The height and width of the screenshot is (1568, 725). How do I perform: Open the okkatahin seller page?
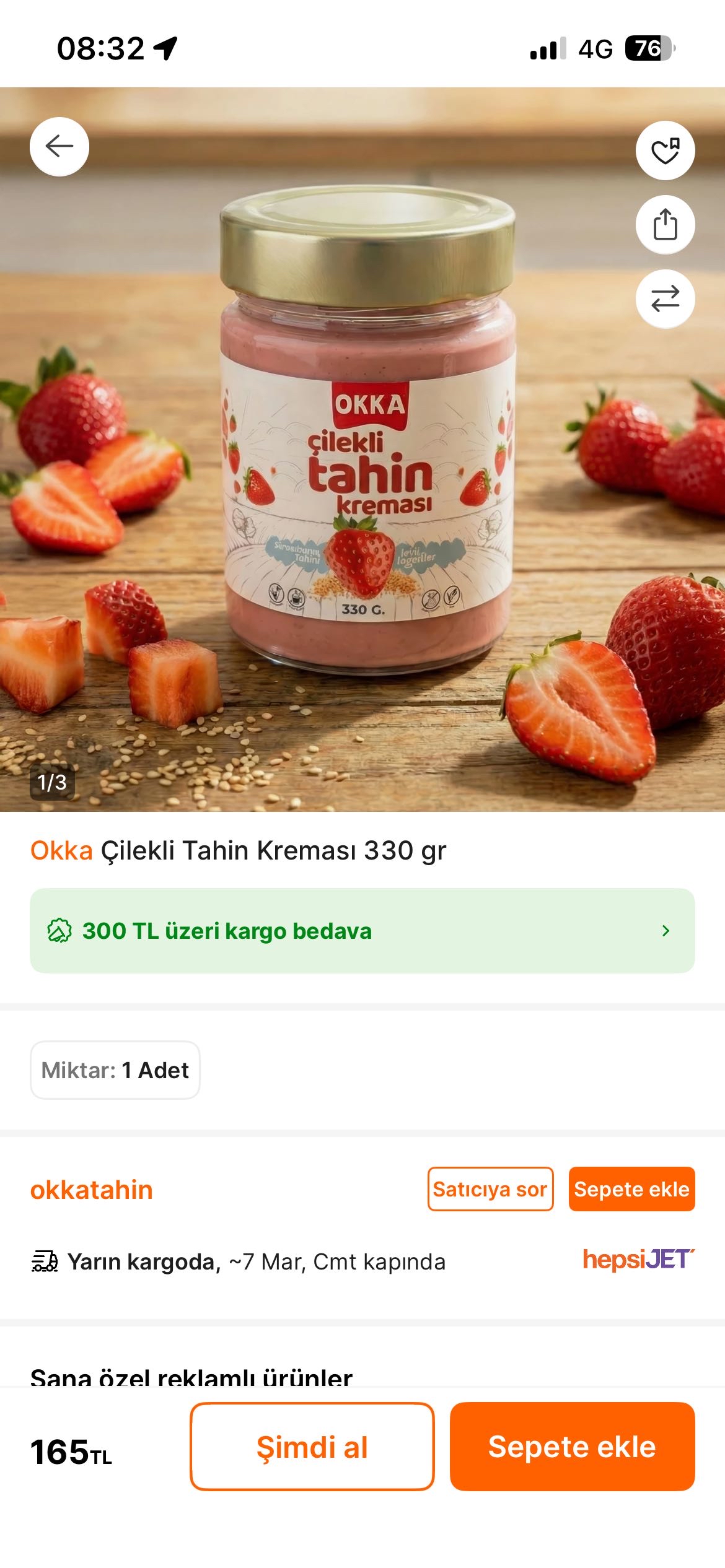pyautogui.click(x=92, y=1190)
